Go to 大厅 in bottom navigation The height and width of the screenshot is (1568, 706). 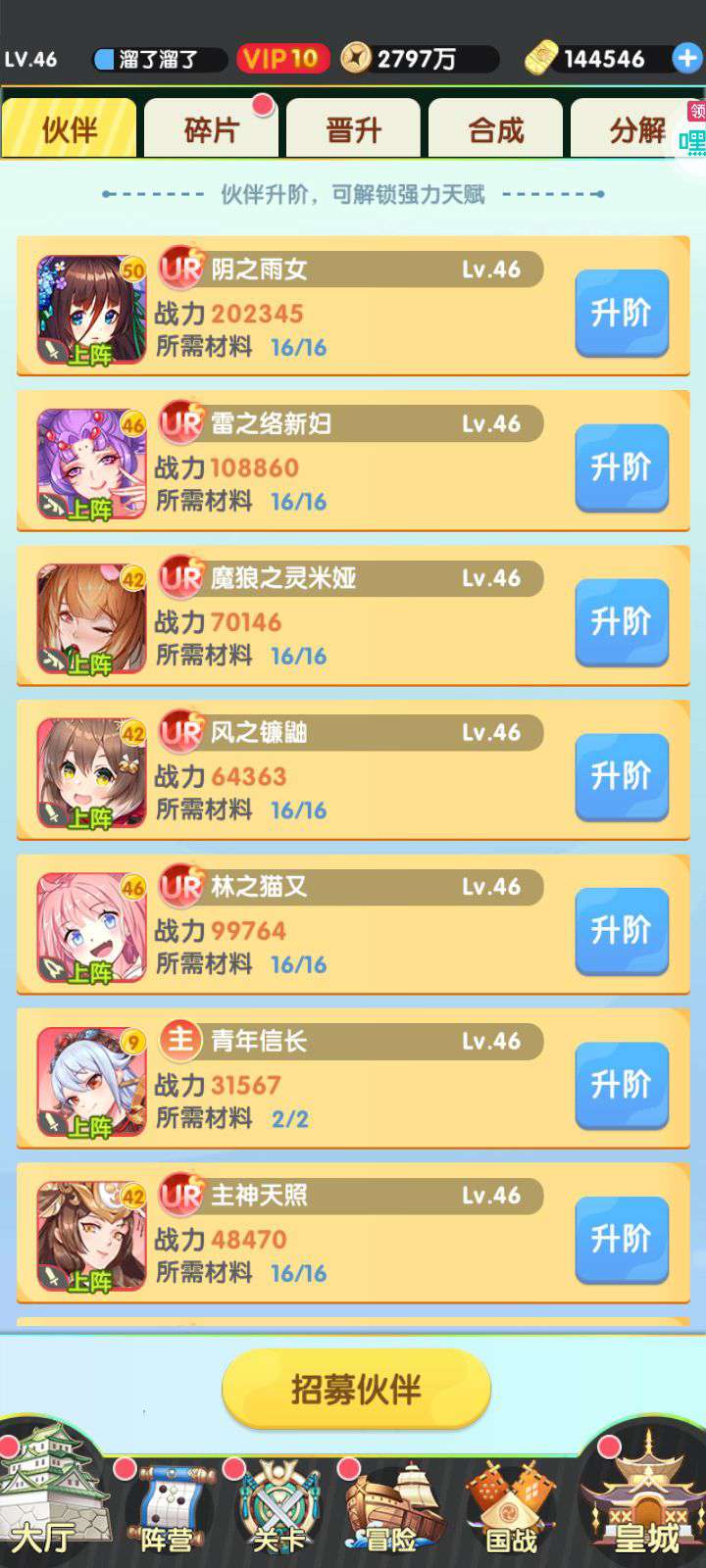point(51,1494)
